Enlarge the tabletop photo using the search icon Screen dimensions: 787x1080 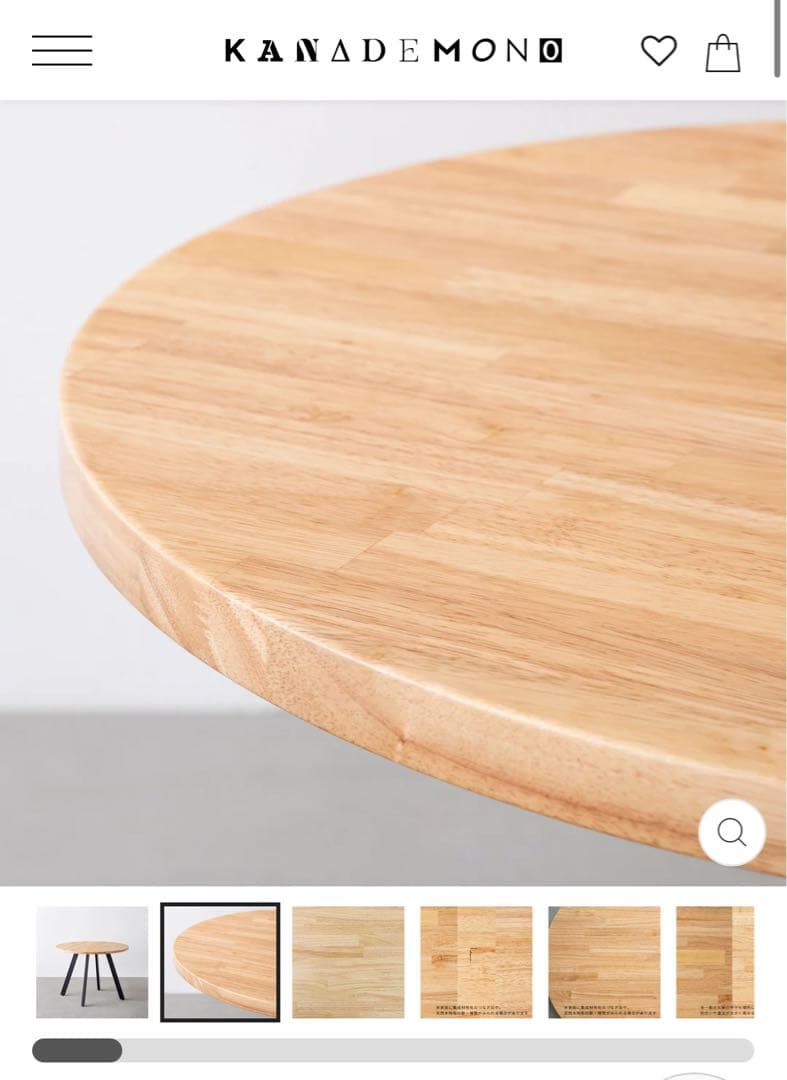pos(732,831)
